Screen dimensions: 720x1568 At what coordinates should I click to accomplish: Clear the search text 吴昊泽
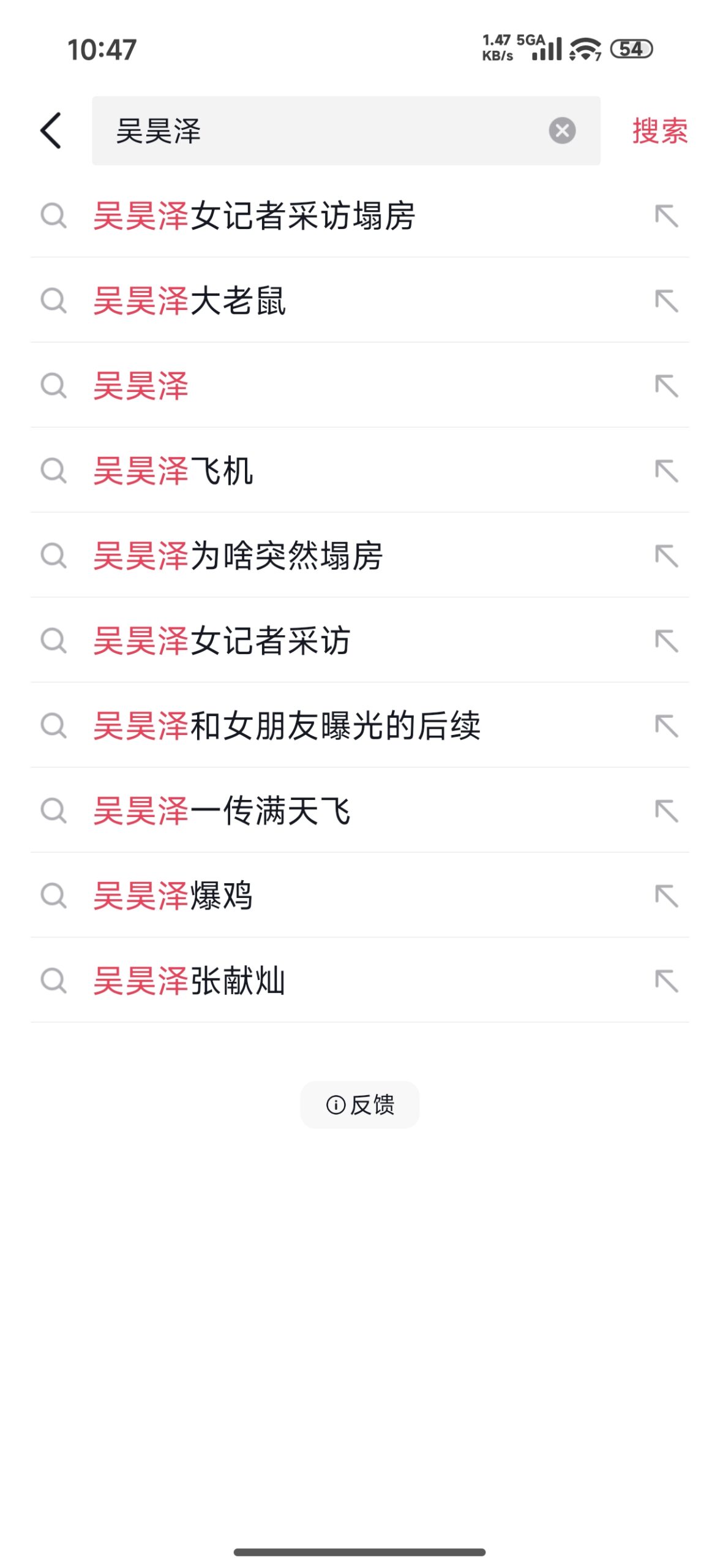click(561, 130)
